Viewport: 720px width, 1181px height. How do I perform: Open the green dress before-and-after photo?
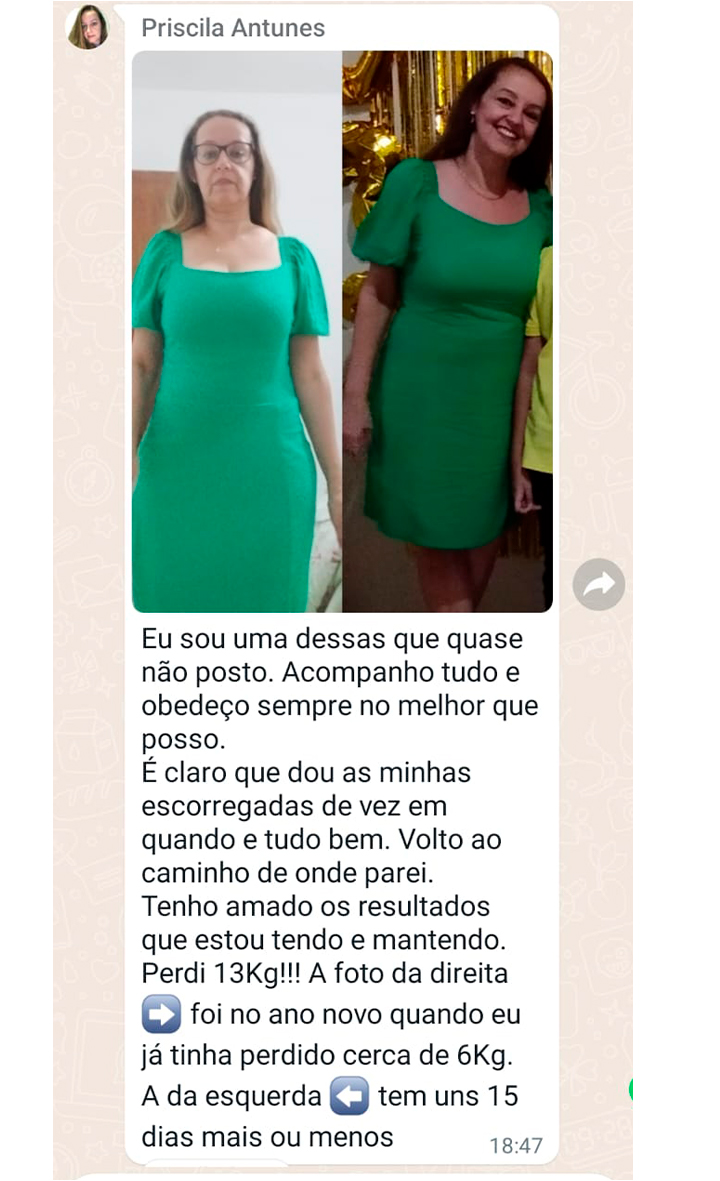[342, 331]
